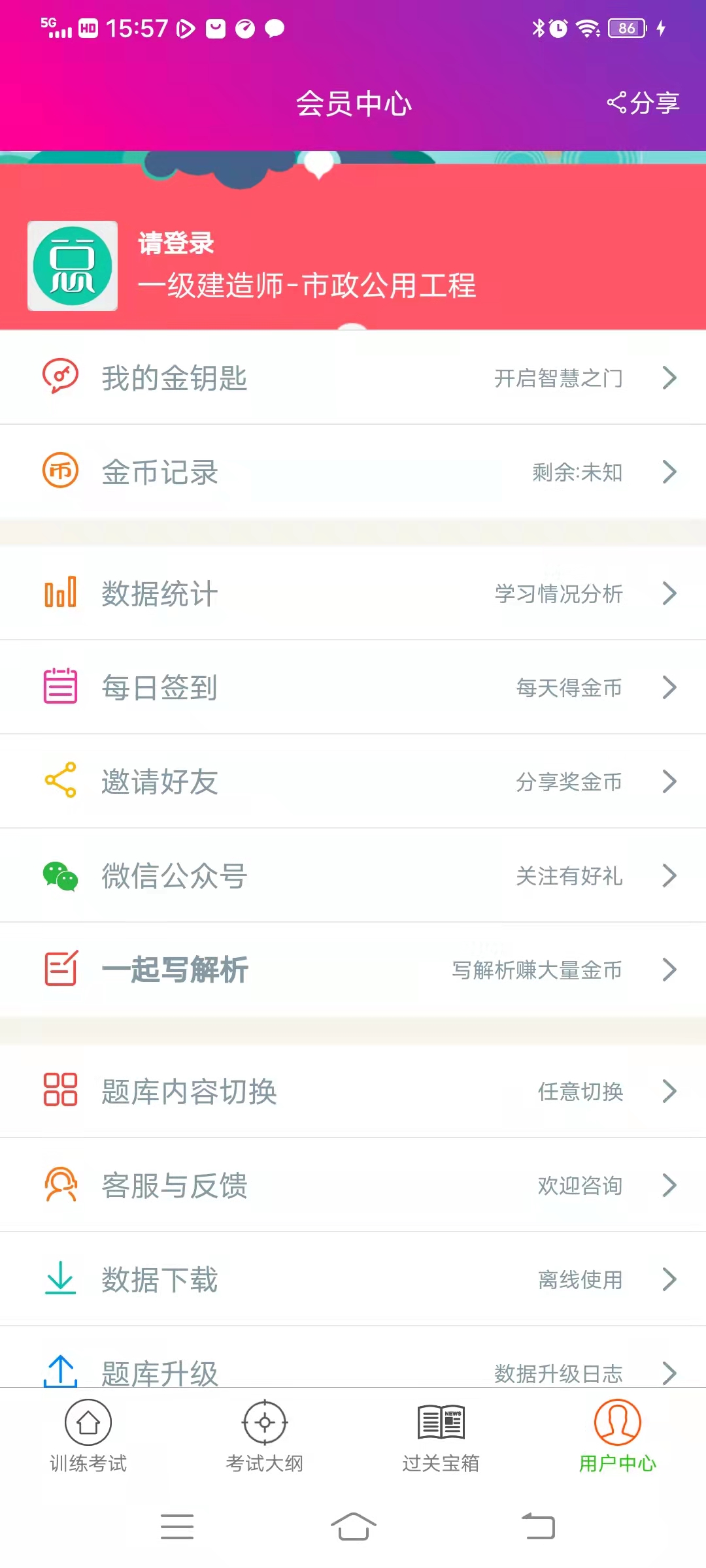Click the 客服与反馈 headset icon
The width and height of the screenshot is (706, 1568).
pos(59,1185)
